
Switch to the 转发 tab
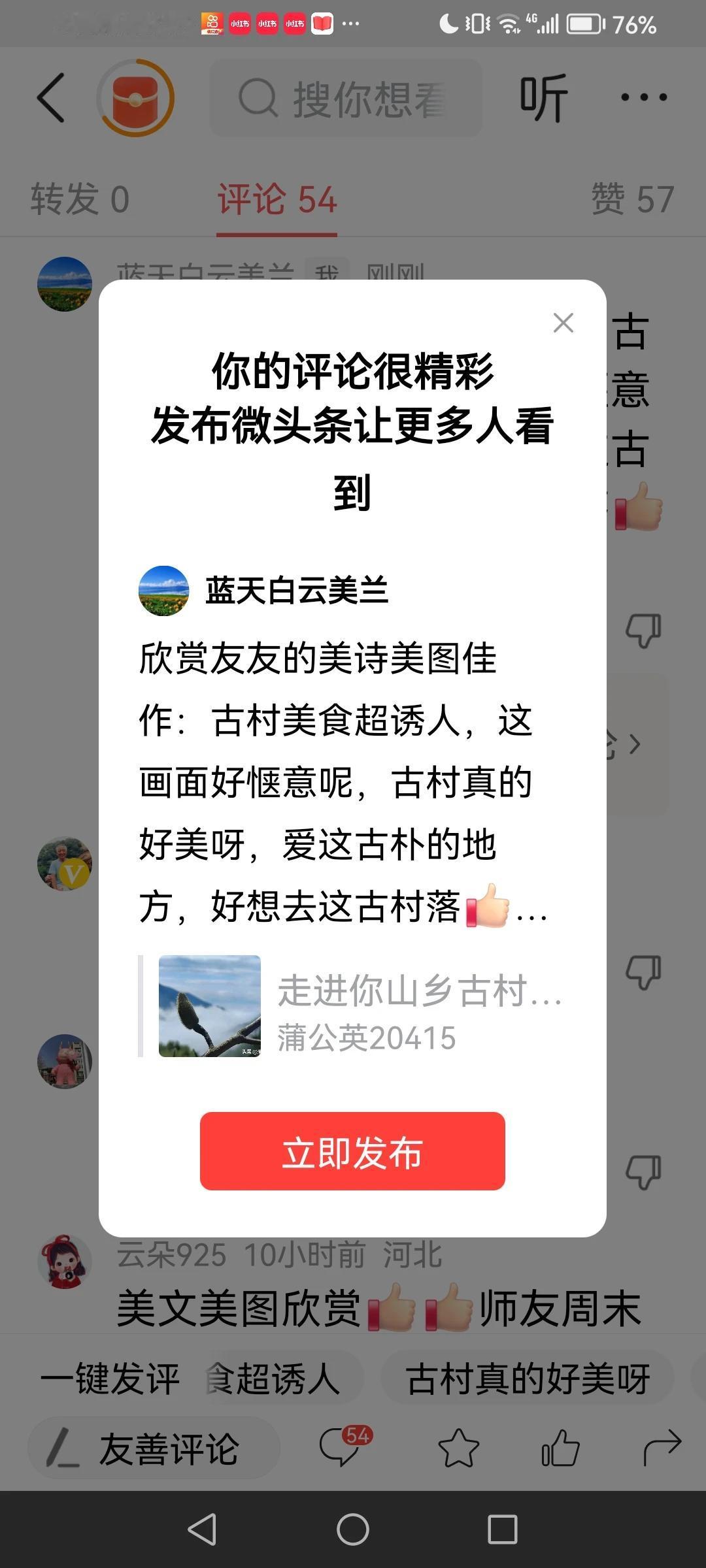80,201
